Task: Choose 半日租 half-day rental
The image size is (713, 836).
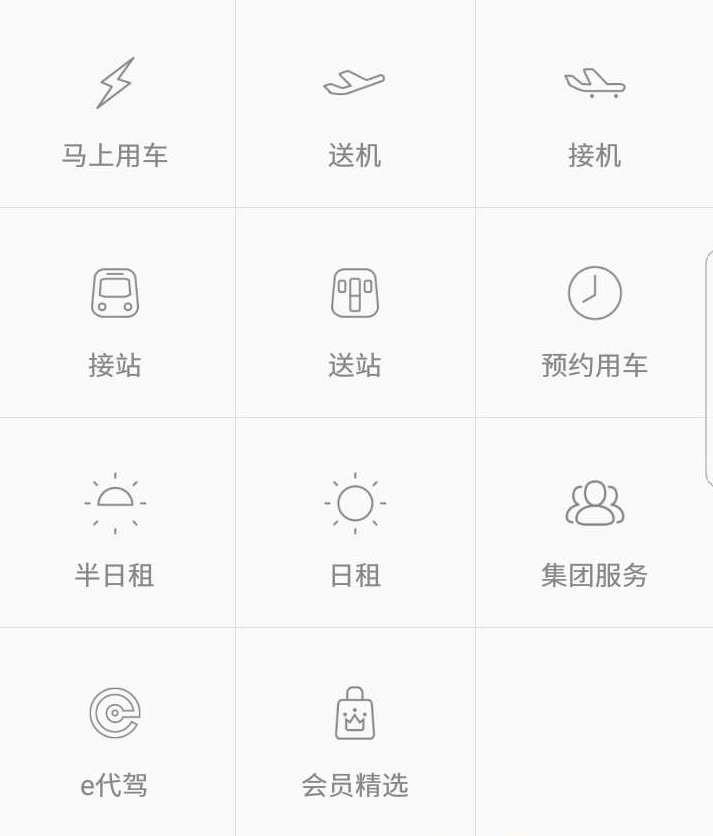Action: tap(115, 530)
